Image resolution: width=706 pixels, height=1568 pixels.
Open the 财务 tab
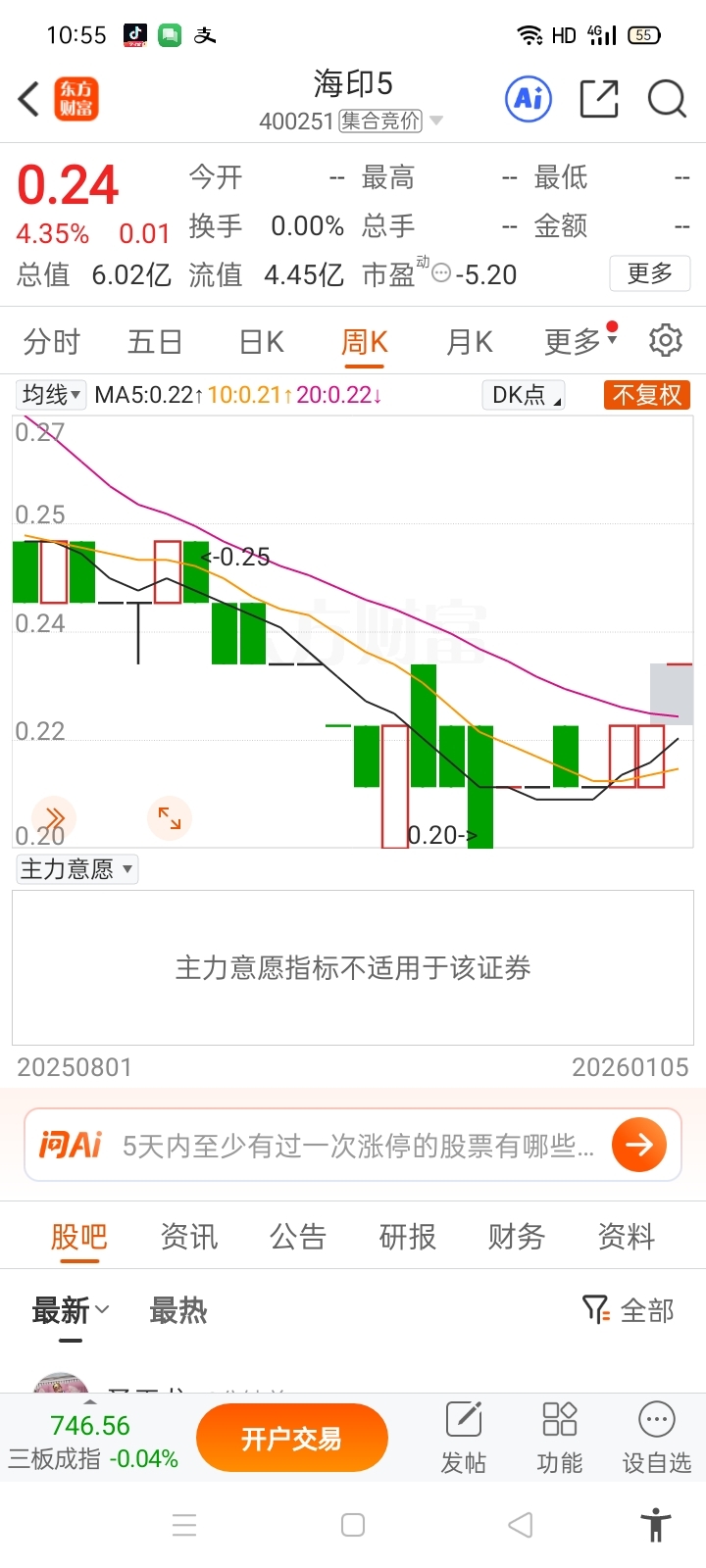[x=516, y=1237]
